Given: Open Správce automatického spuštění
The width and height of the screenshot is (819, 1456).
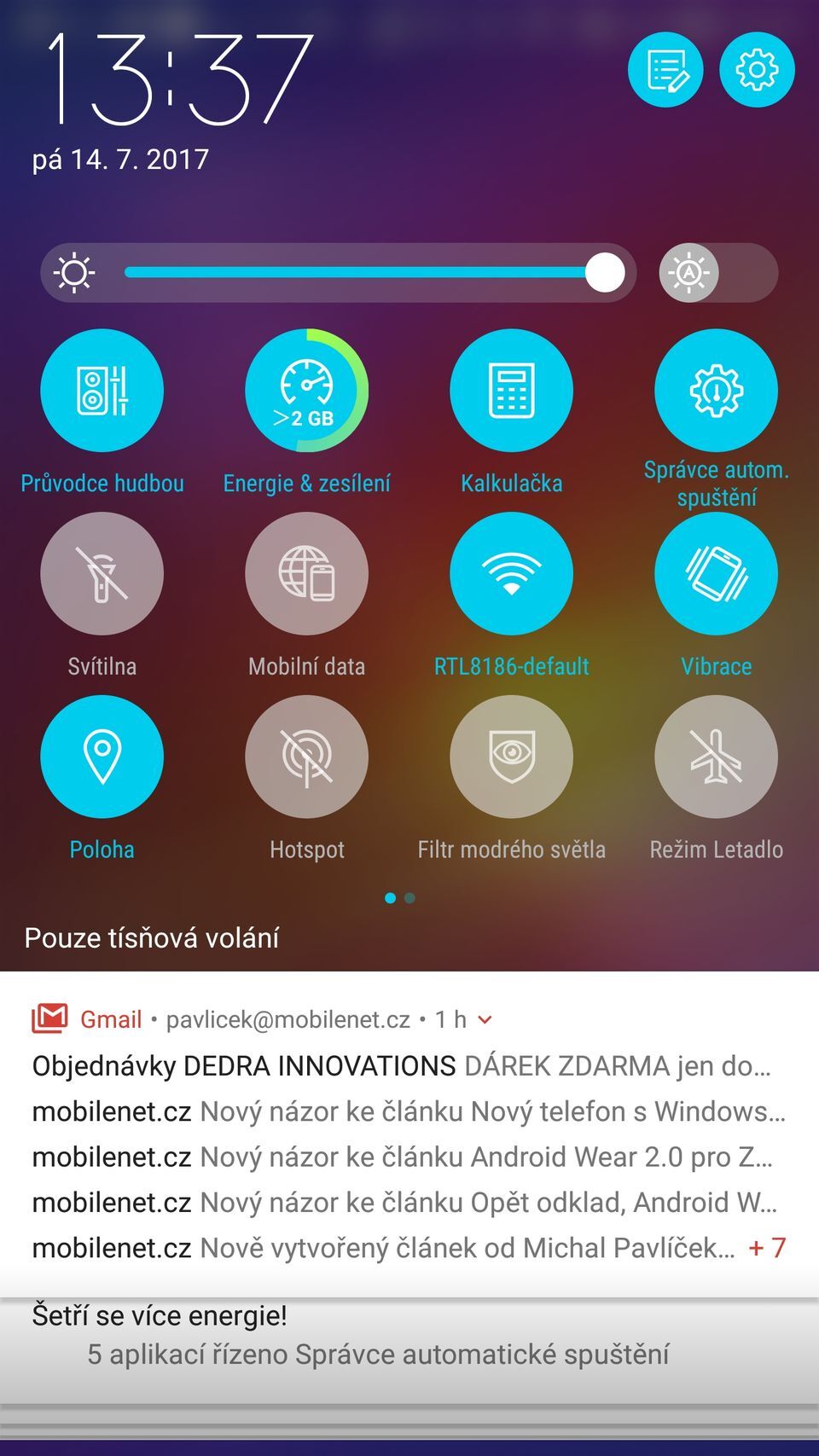Looking at the screenshot, I should [x=717, y=390].
